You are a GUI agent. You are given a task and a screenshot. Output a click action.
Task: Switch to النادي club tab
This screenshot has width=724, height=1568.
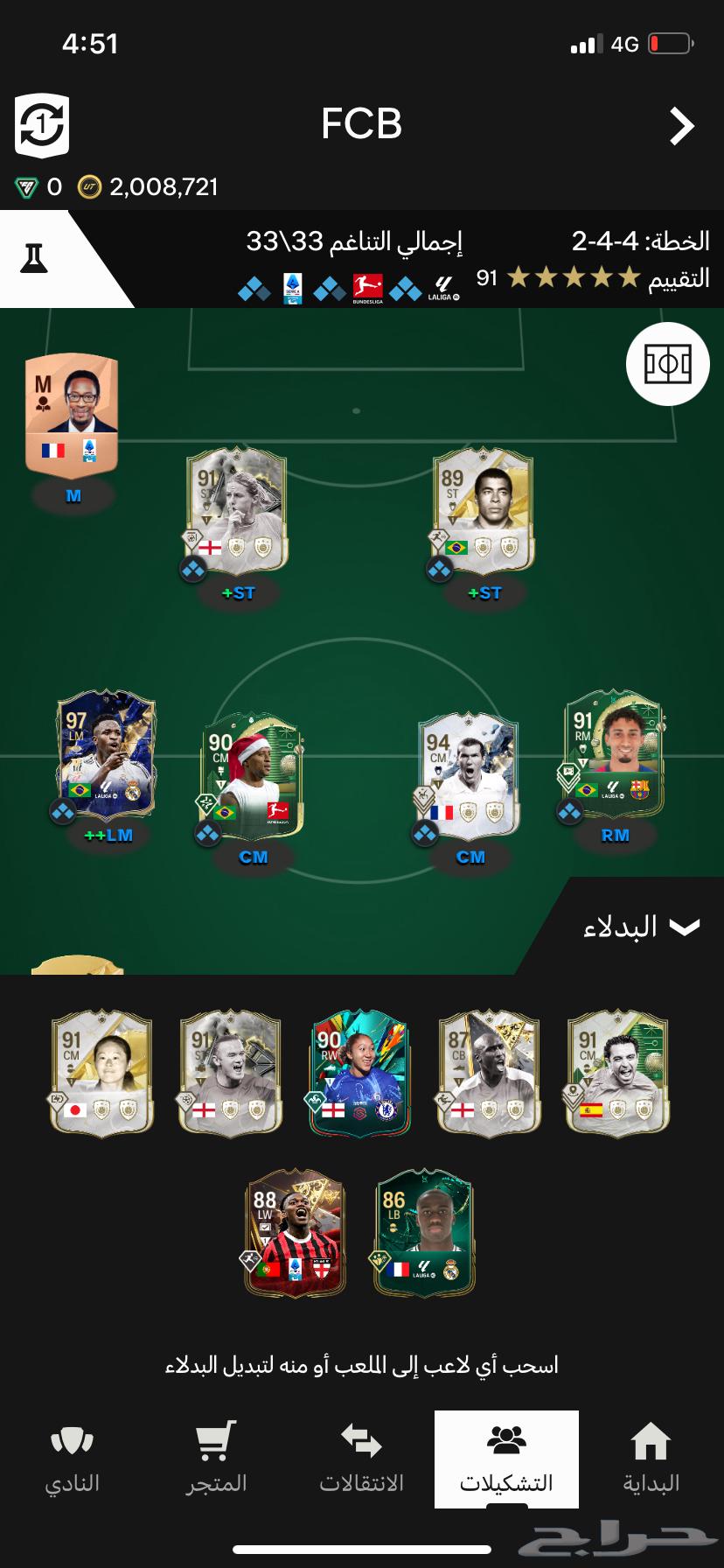coord(72,1459)
